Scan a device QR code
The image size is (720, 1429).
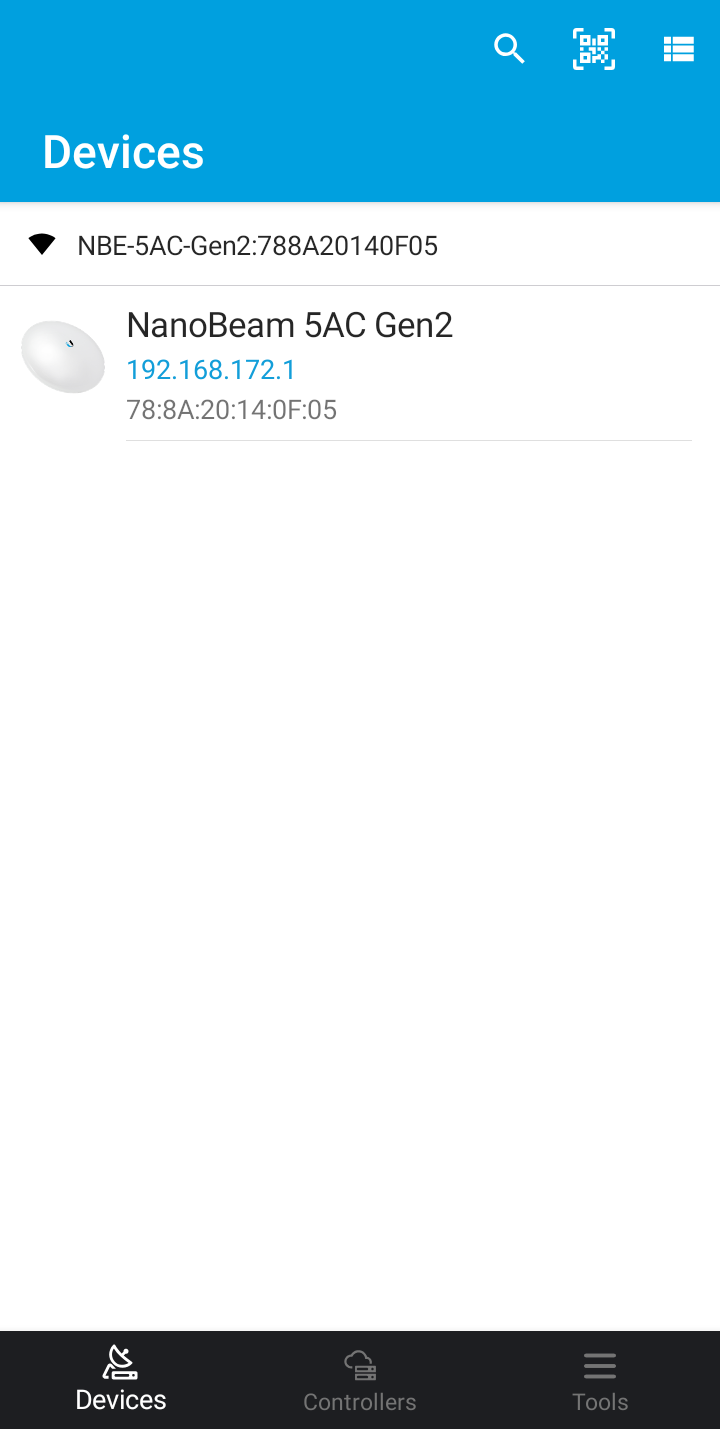pyautogui.click(x=593, y=48)
